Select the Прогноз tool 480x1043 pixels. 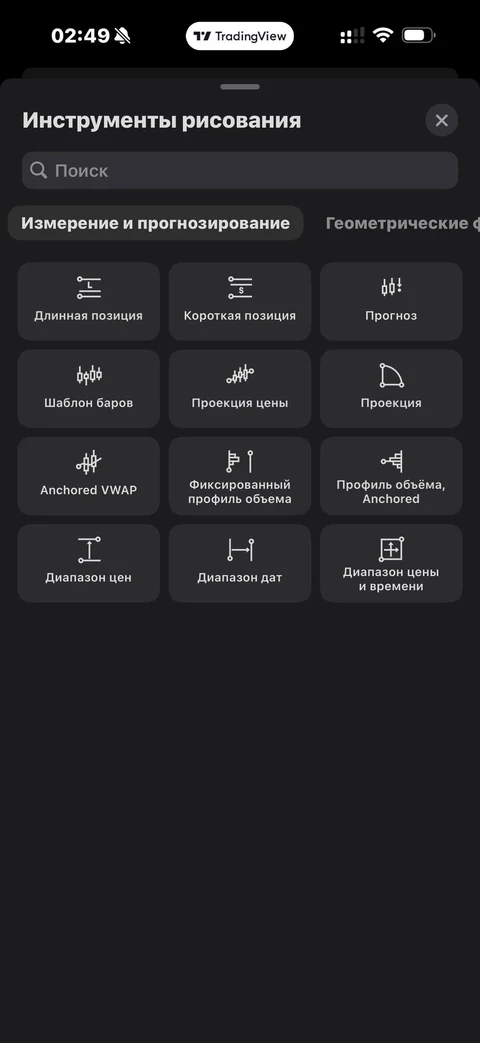[x=391, y=301]
